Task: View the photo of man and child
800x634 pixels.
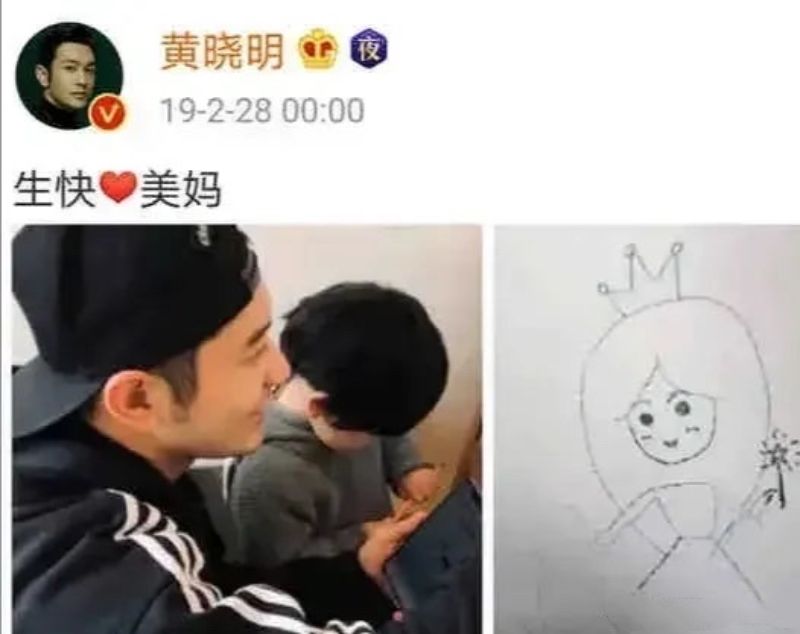Action: pos(247,428)
